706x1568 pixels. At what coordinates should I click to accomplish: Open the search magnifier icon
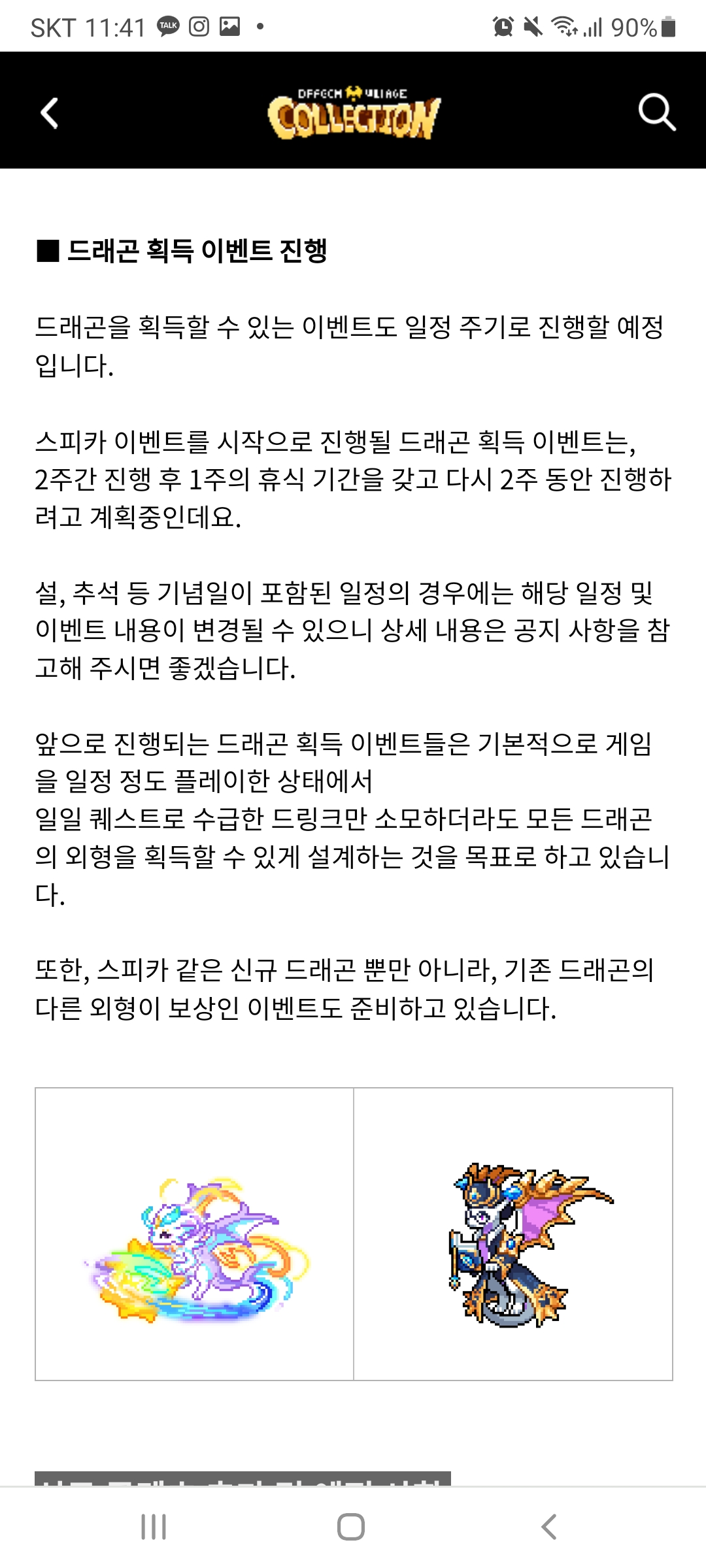coord(656,112)
